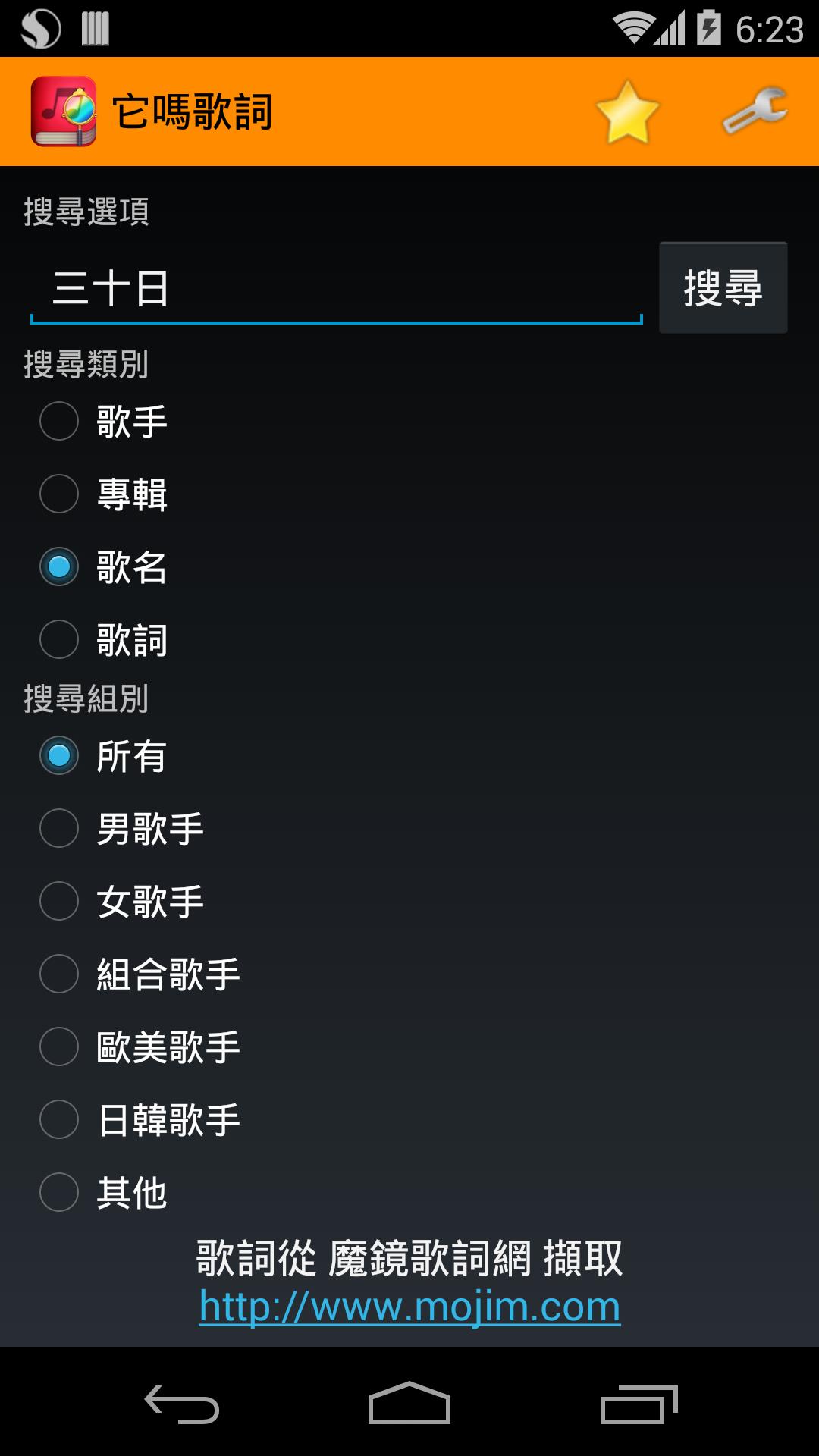Tap the search text field containing 三十日

point(336,289)
